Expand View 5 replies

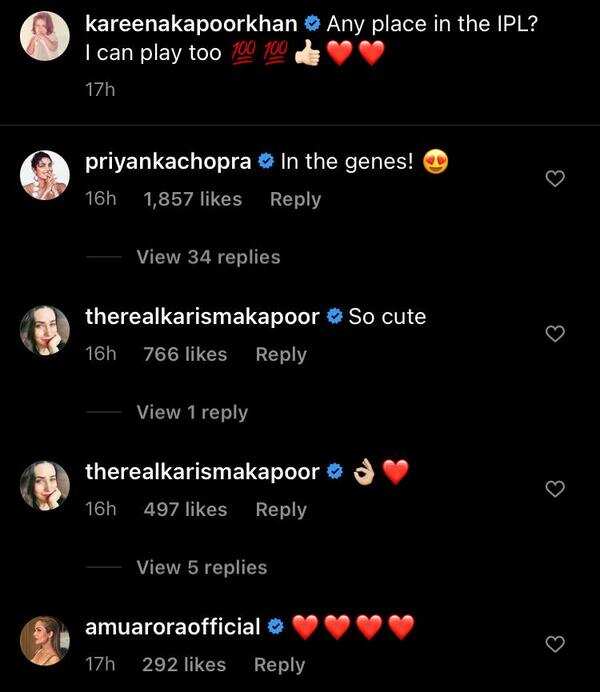[201, 567]
